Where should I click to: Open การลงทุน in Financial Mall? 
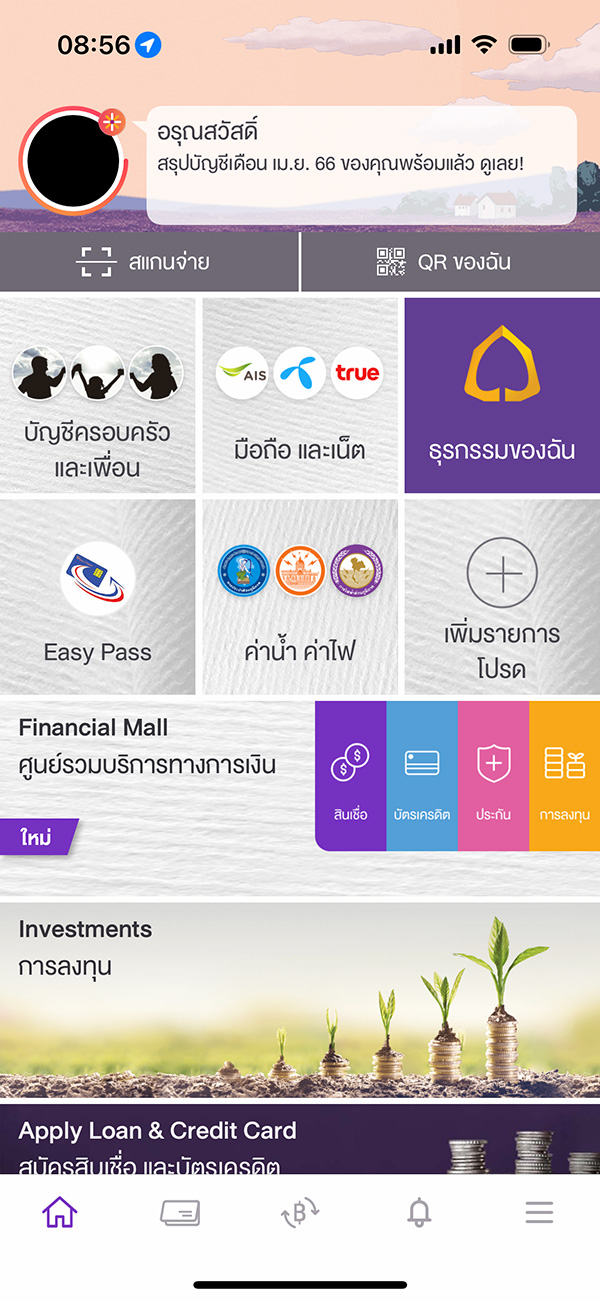pyautogui.click(x=564, y=776)
